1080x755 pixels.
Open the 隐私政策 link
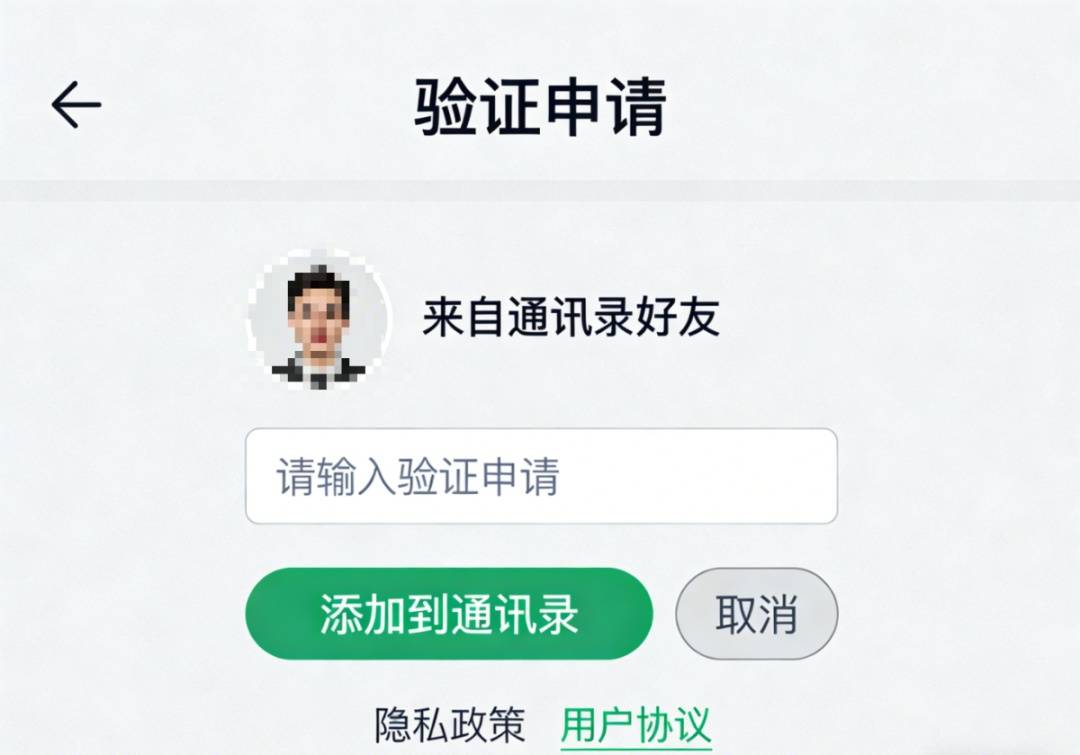tap(449, 725)
